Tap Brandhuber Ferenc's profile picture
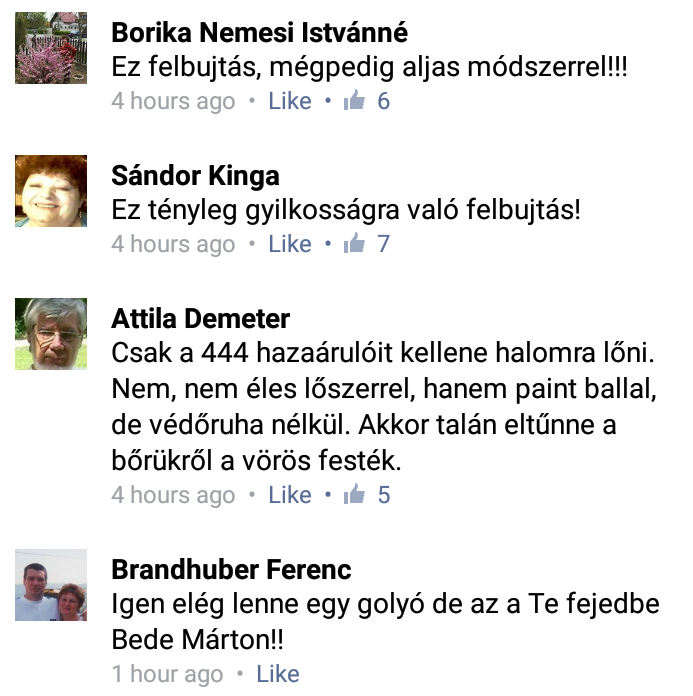The height and width of the screenshot is (696, 693). coord(51,585)
